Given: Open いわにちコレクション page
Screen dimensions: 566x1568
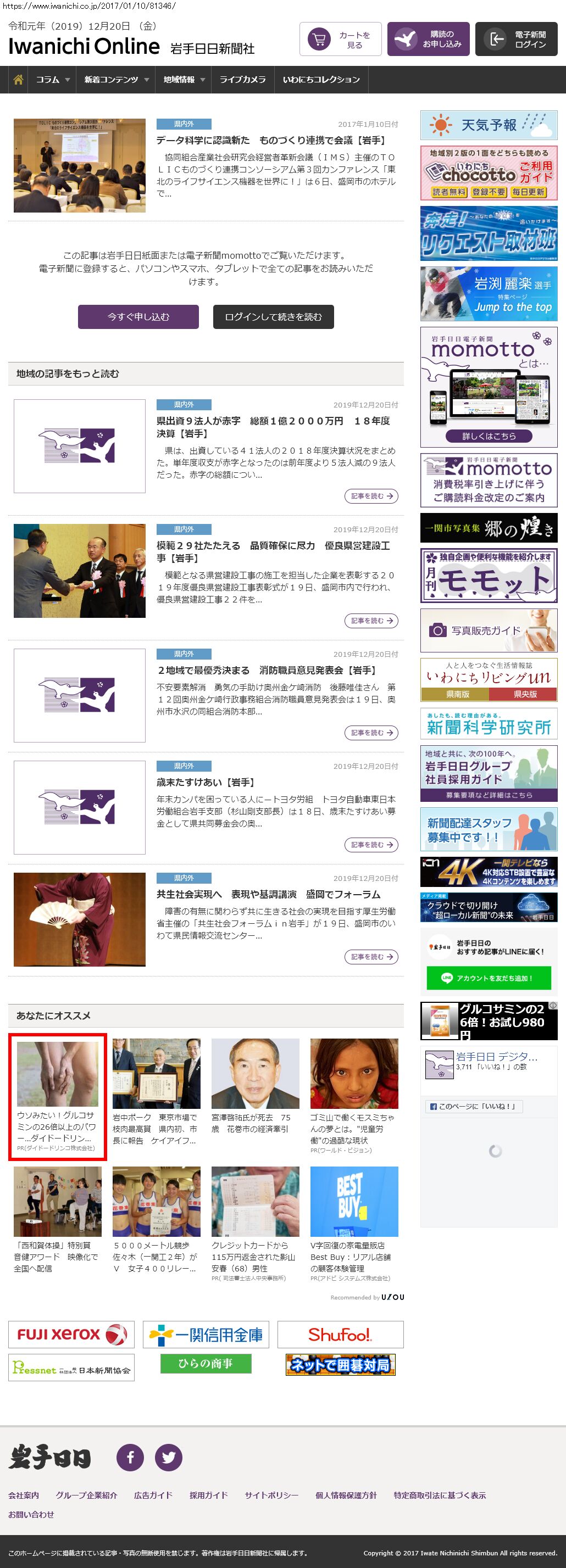Looking at the screenshot, I should pos(321,80).
